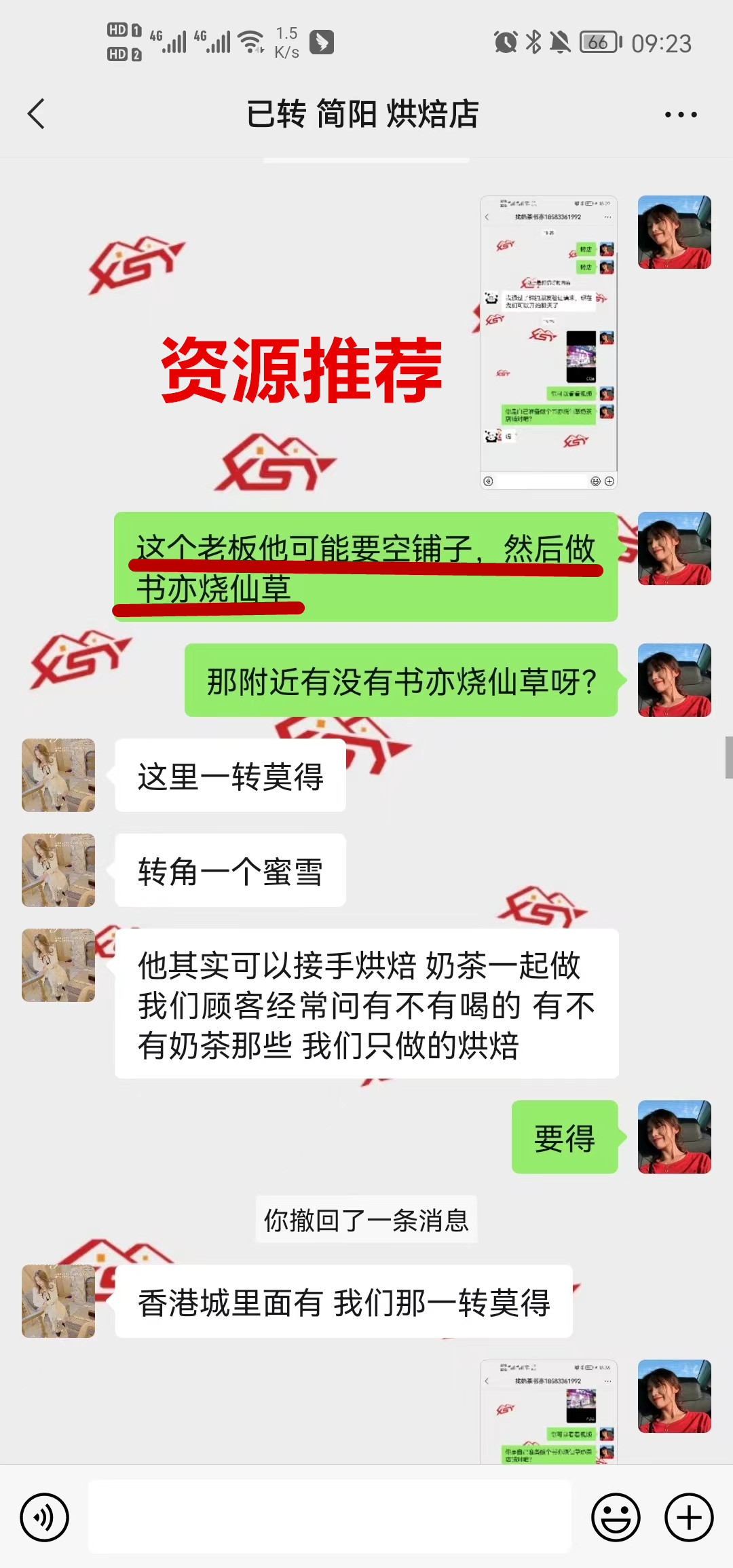Viewport: 733px width, 1568px height.
Task: Open the contact's avatar beside 这里一转莫得
Action: [58, 775]
